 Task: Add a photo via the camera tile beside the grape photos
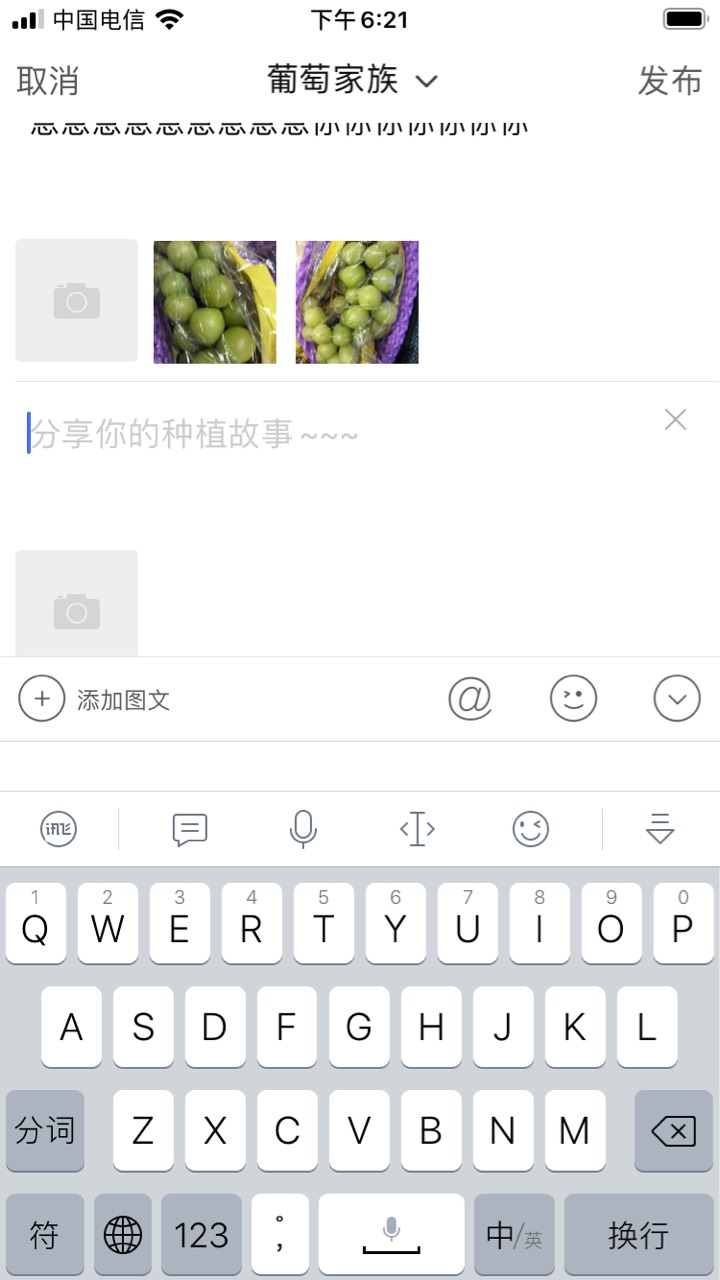(77, 301)
